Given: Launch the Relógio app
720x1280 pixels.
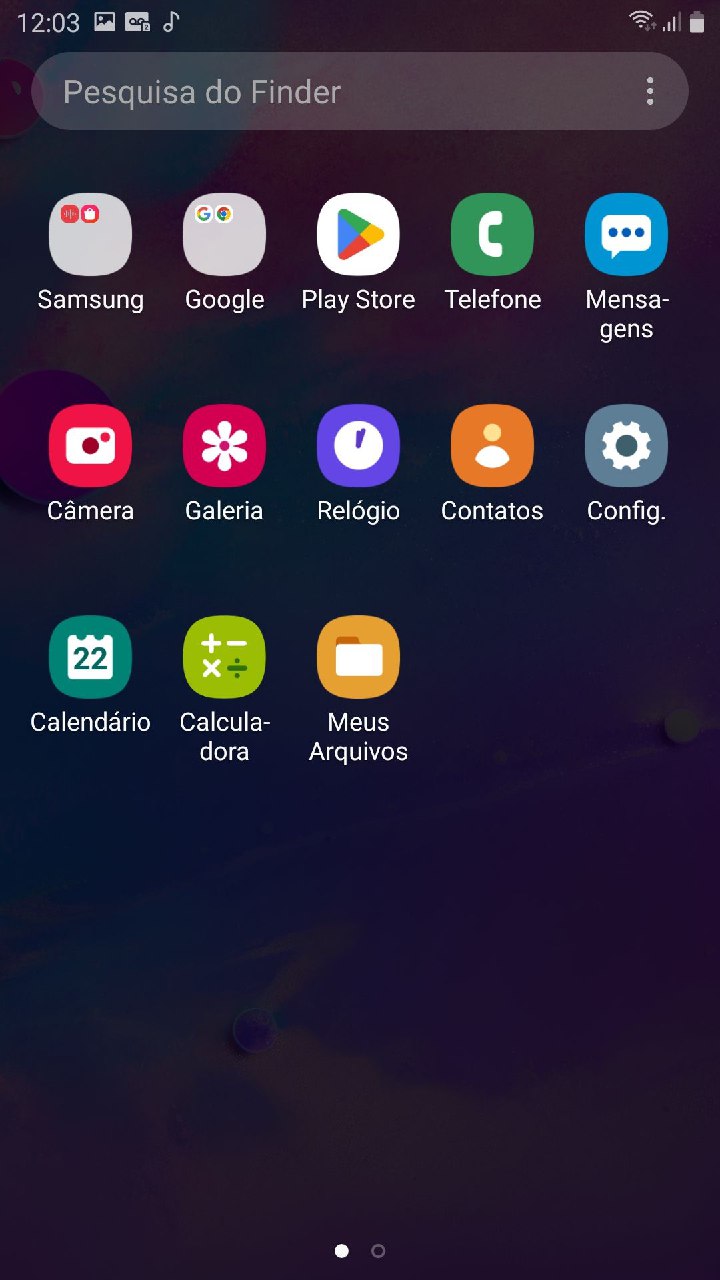Looking at the screenshot, I should (358, 445).
